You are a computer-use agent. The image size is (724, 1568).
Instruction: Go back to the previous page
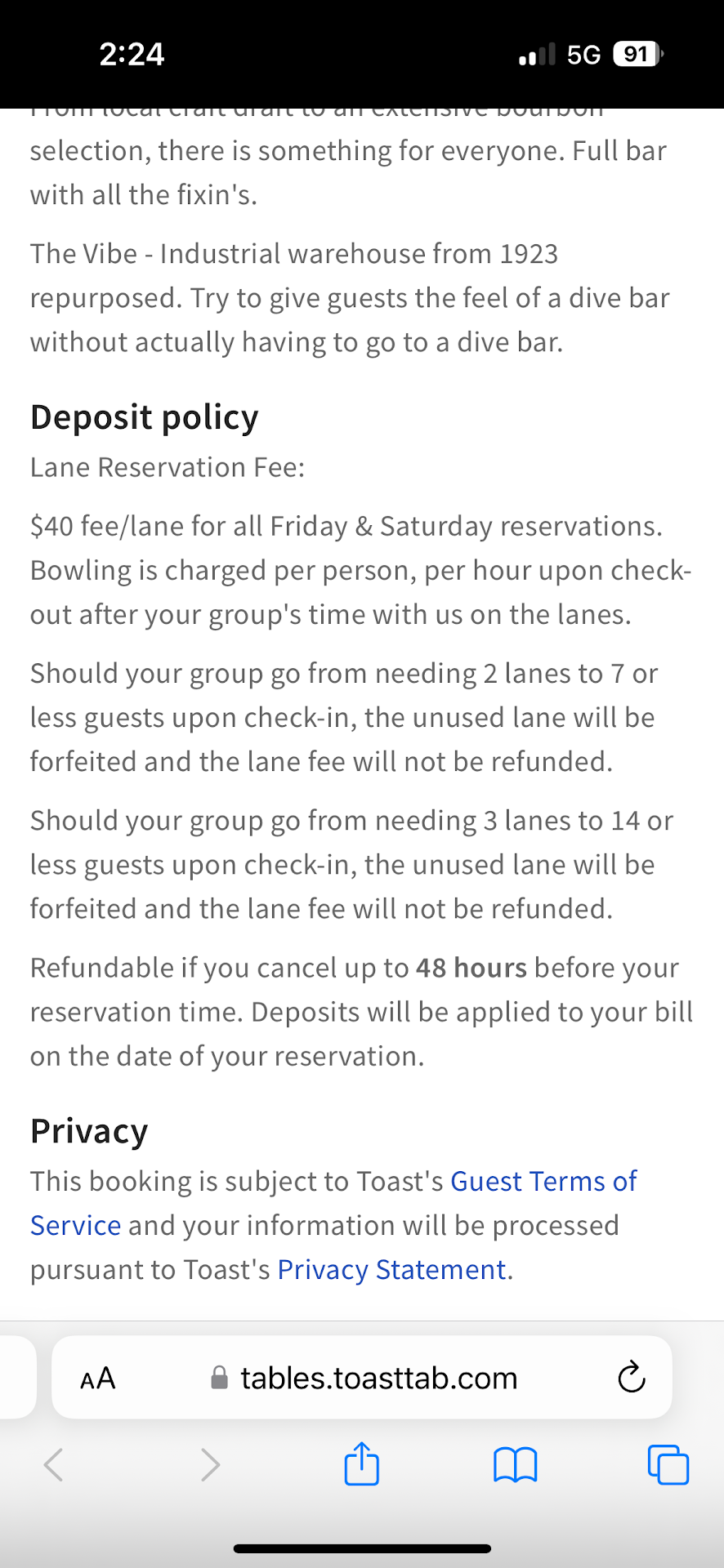pos(54,1464)
